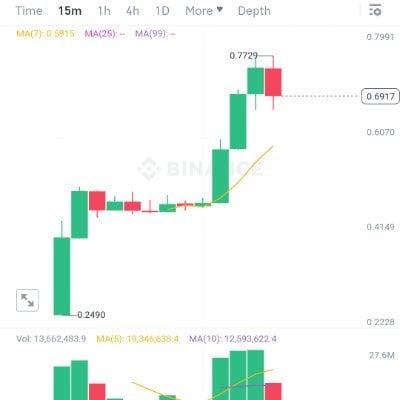This screenshot has height=400, width=400.
Task: Expand chart to full screen
Action: pos(27,300)
